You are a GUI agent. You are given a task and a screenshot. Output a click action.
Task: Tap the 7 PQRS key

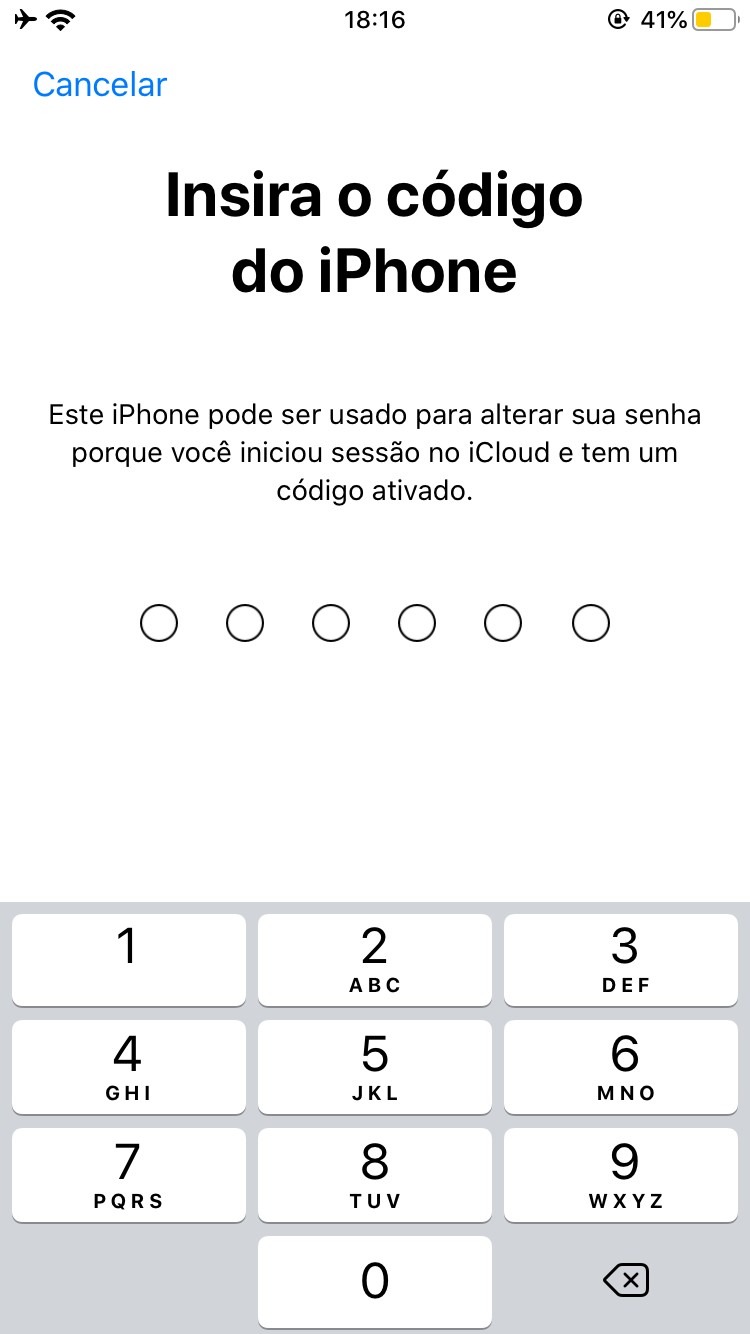coord(128,1174)
